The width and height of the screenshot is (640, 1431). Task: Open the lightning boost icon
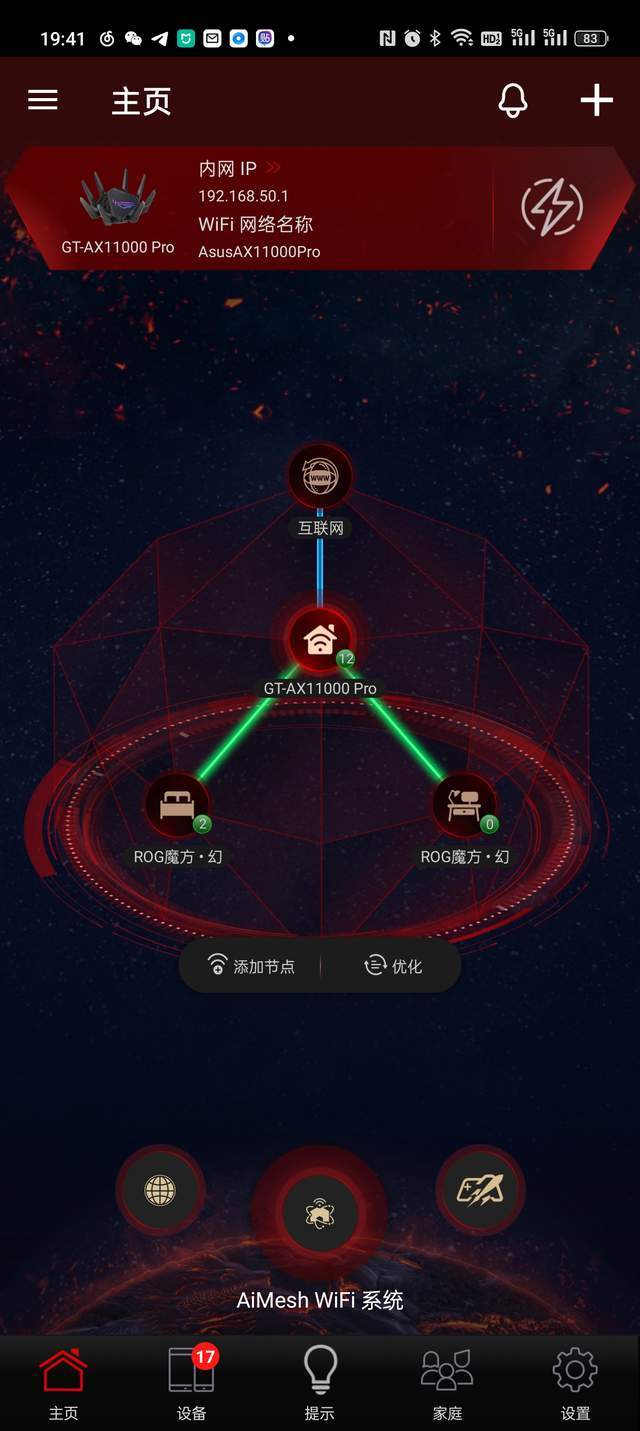[x=552, y=207]
